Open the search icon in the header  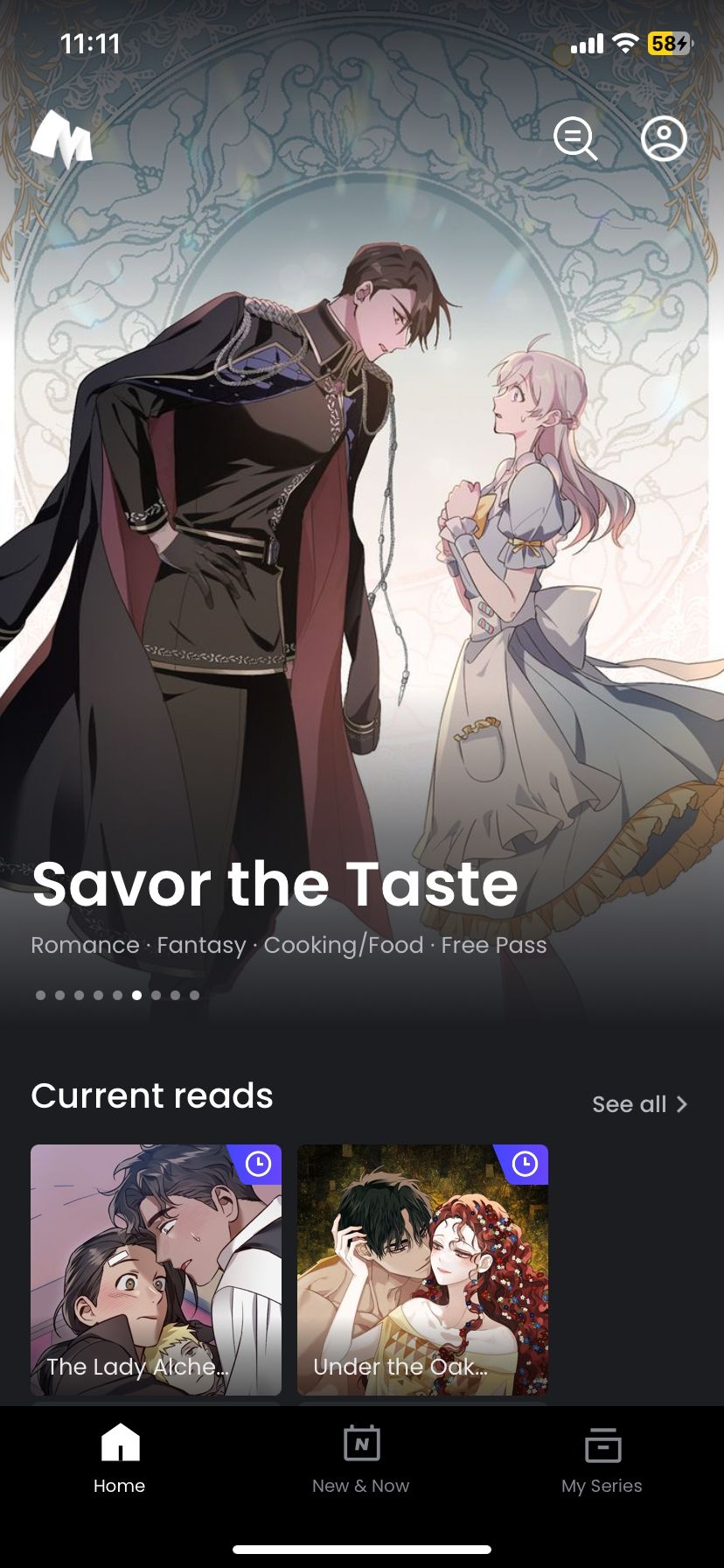575,138
